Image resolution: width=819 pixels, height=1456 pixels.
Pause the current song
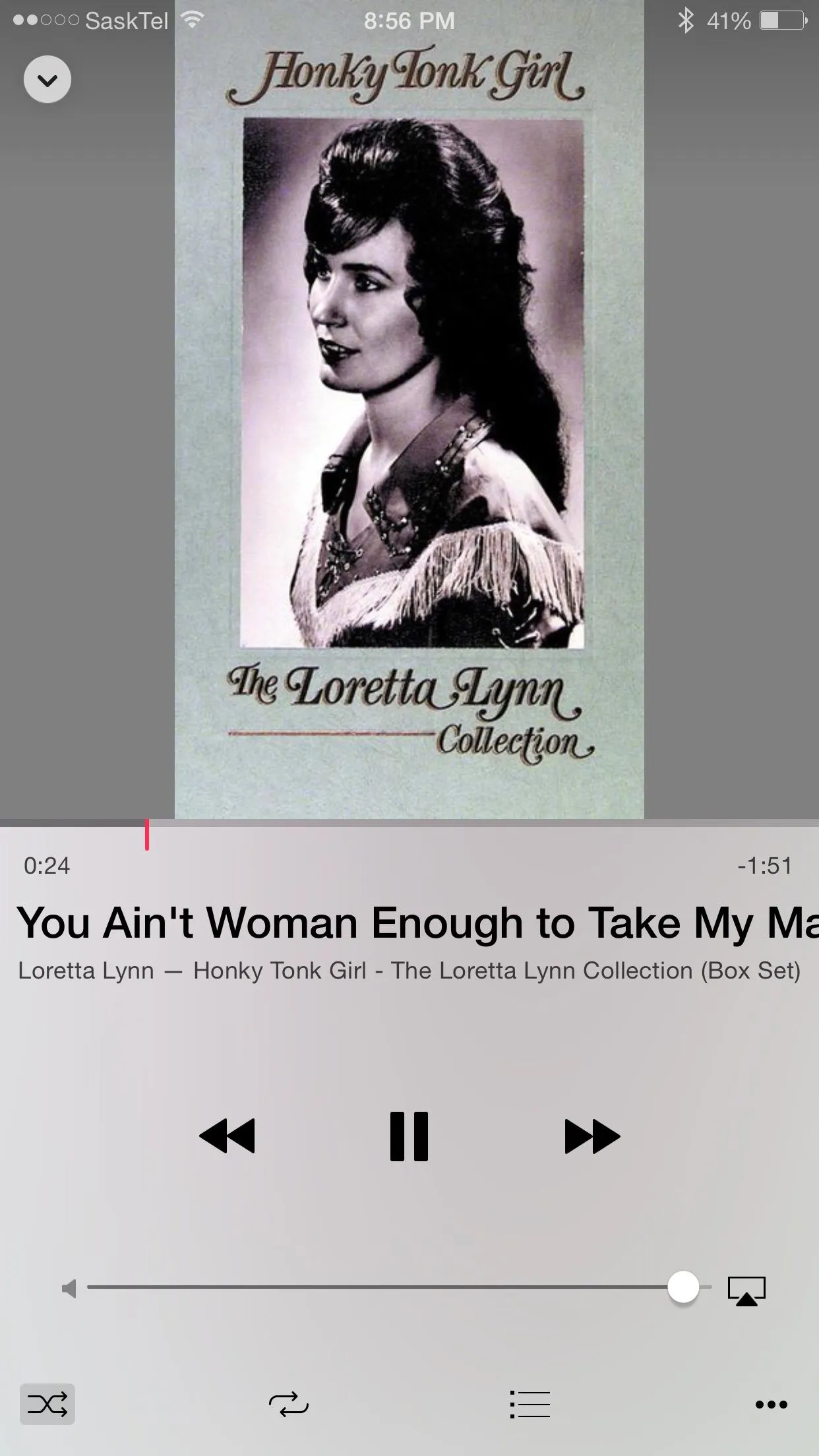click(x=409, y=1136)
